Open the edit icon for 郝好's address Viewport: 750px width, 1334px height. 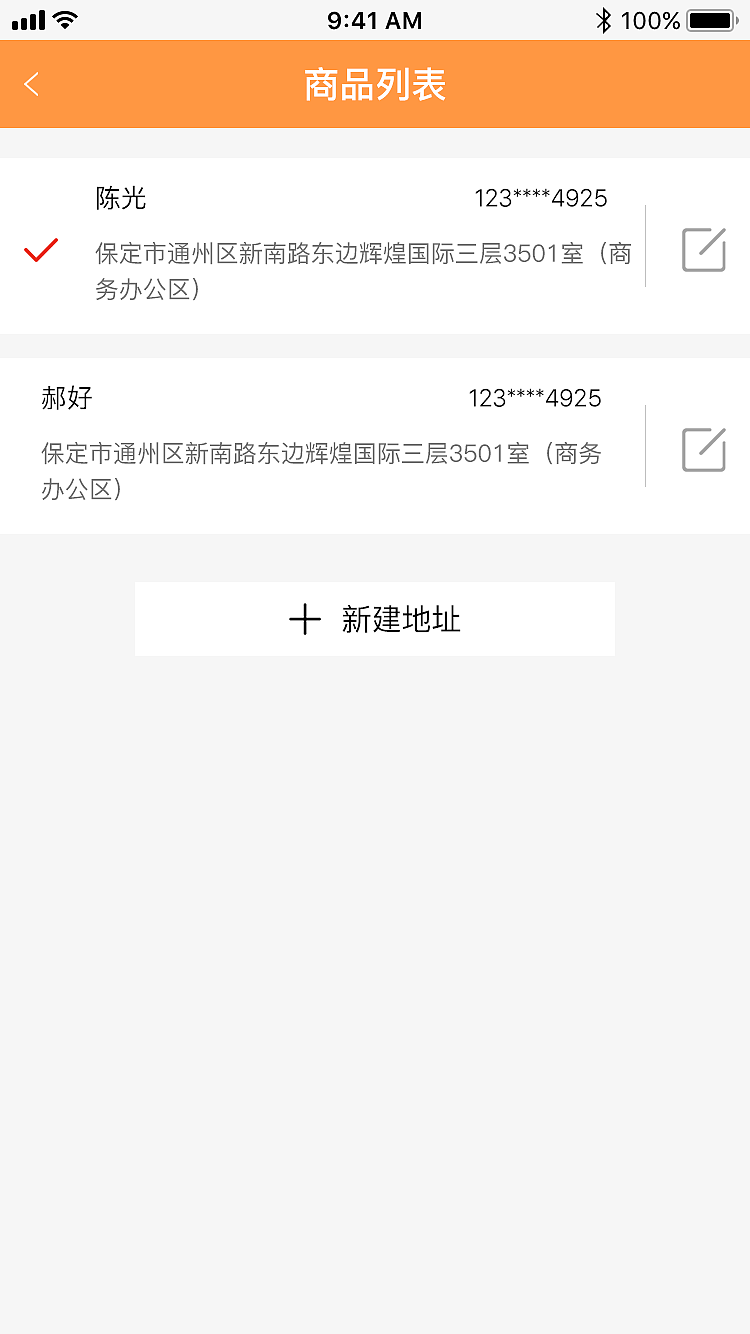(703, 450)
